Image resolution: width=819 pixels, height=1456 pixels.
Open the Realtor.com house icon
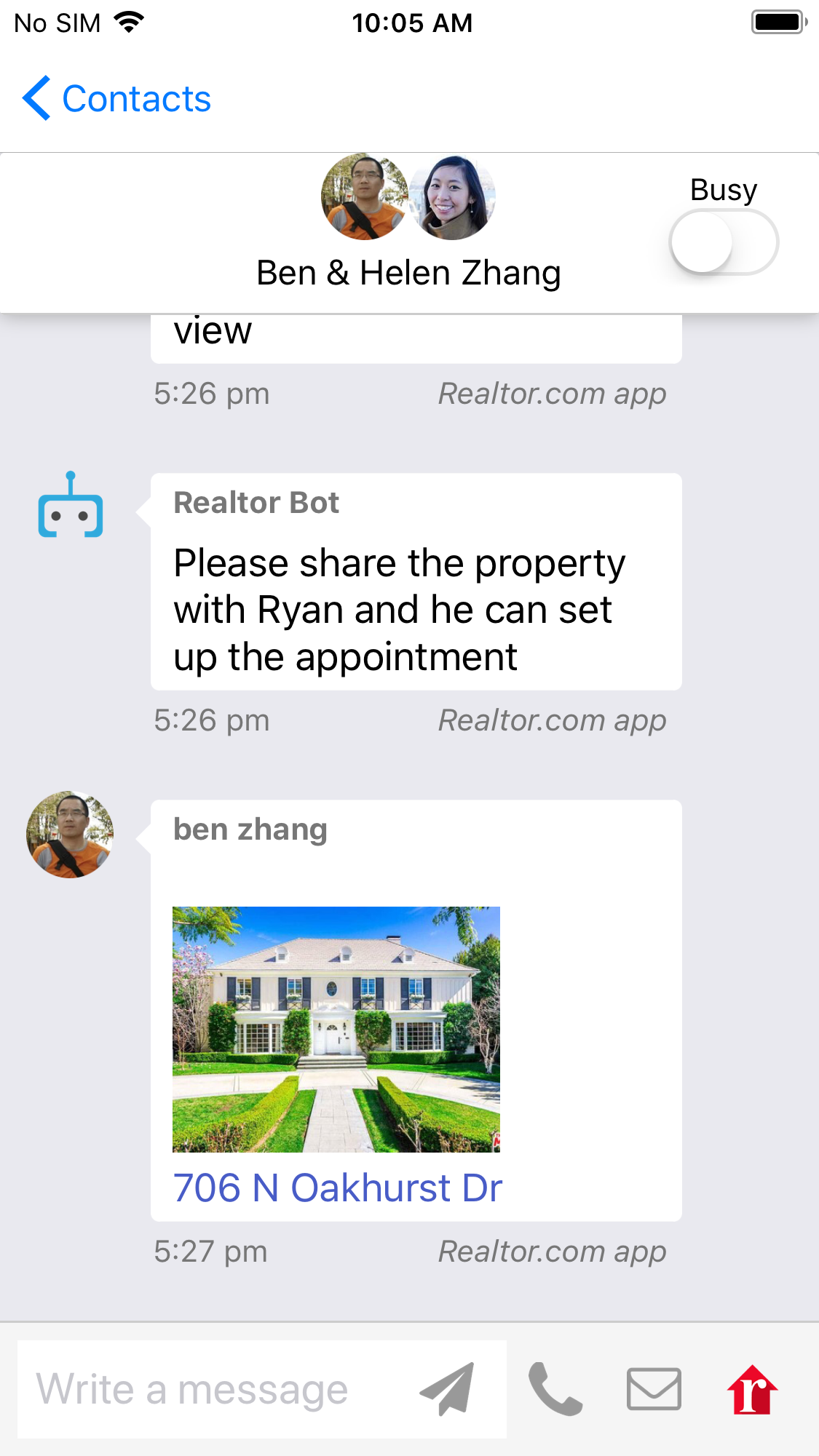click(752, 1390)
